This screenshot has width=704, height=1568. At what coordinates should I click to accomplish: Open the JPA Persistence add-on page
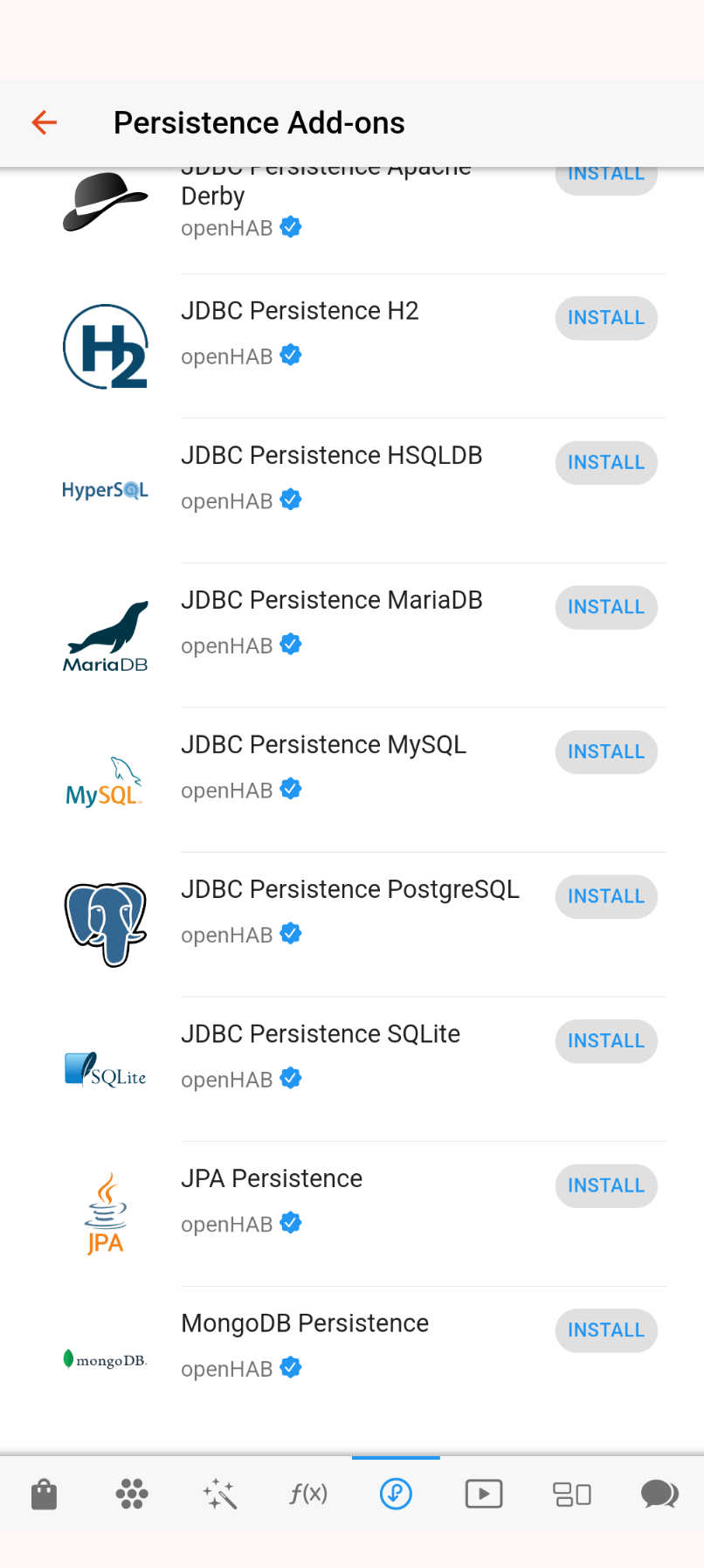click(x=272, y=1178)
